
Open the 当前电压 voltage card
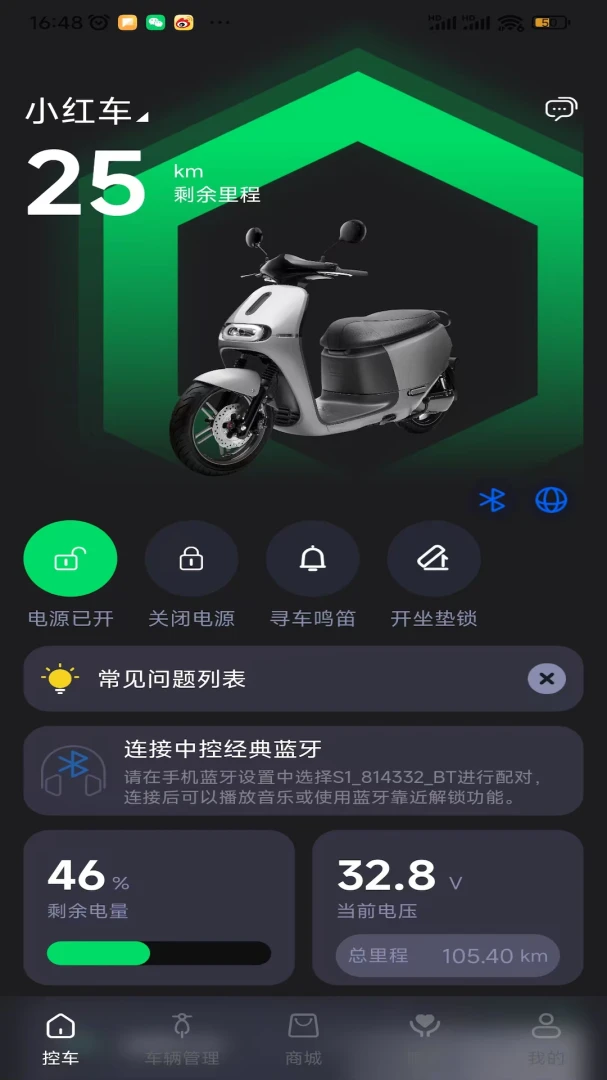click(x=447, y=907)
